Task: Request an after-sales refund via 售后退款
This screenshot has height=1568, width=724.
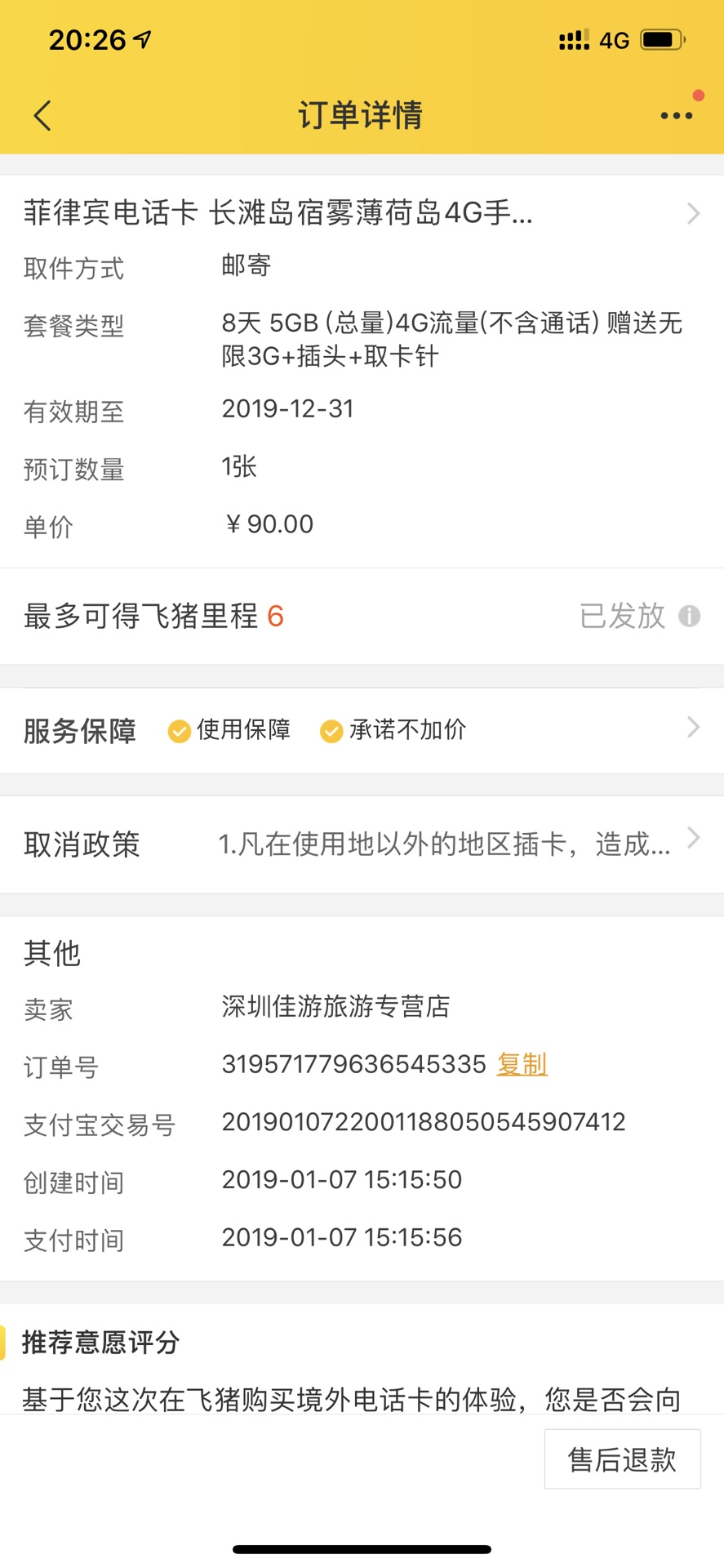Action: coord(622,1459)
